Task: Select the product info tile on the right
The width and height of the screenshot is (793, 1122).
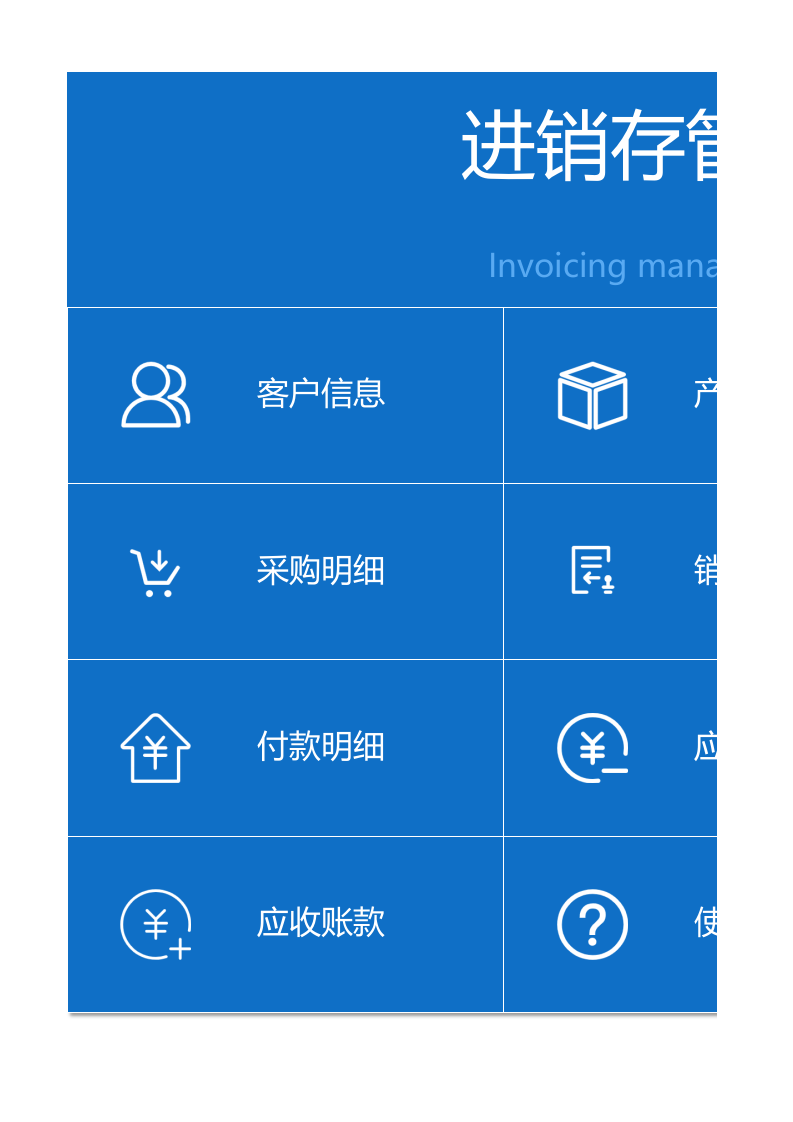Action: pyautogui.click(x=640, y=394)
